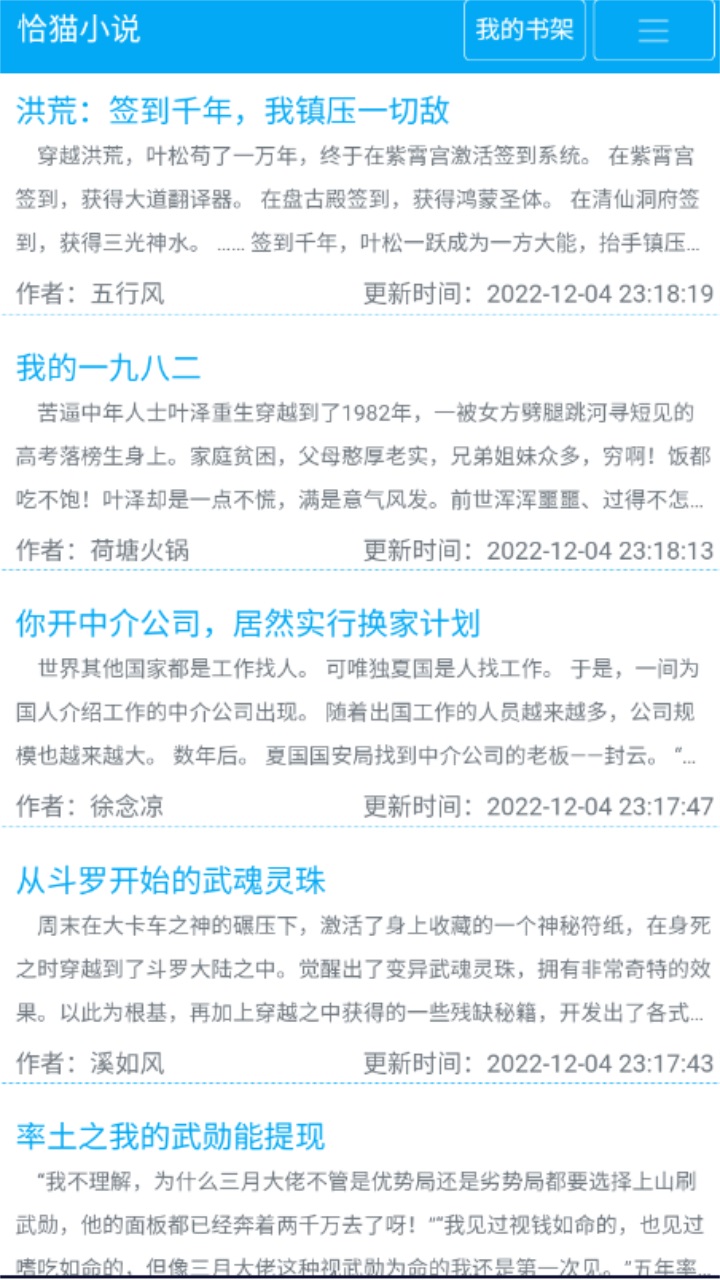Open the hamburger menu
The height and width of the screenshot is (1280, 720).
[652, 30]
